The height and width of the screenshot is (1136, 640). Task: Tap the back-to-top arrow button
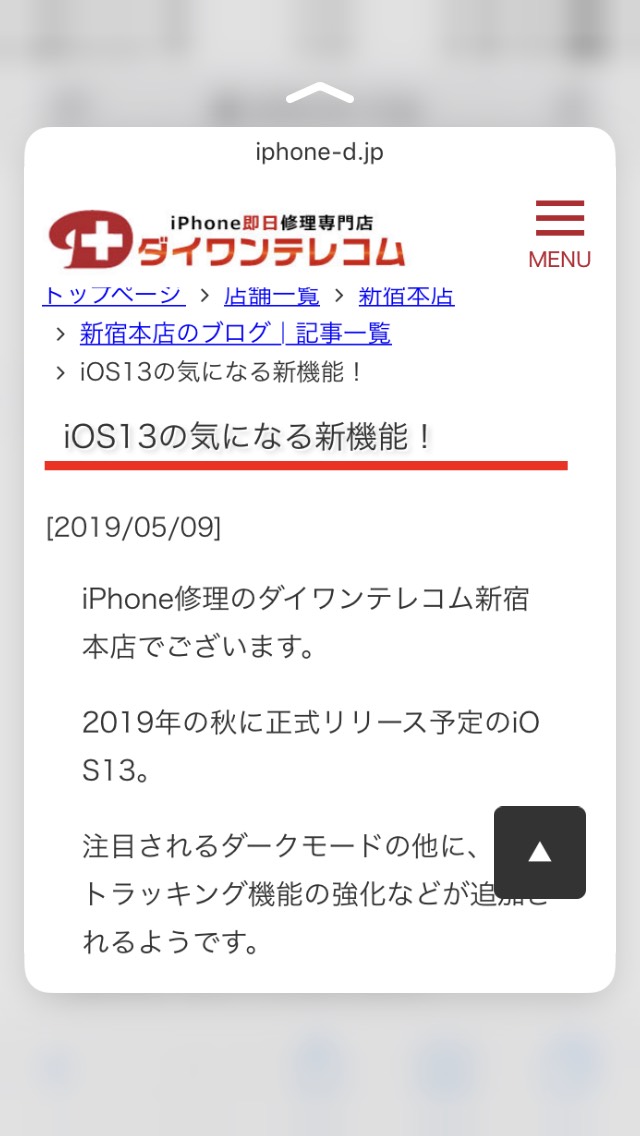coord(540,852)
